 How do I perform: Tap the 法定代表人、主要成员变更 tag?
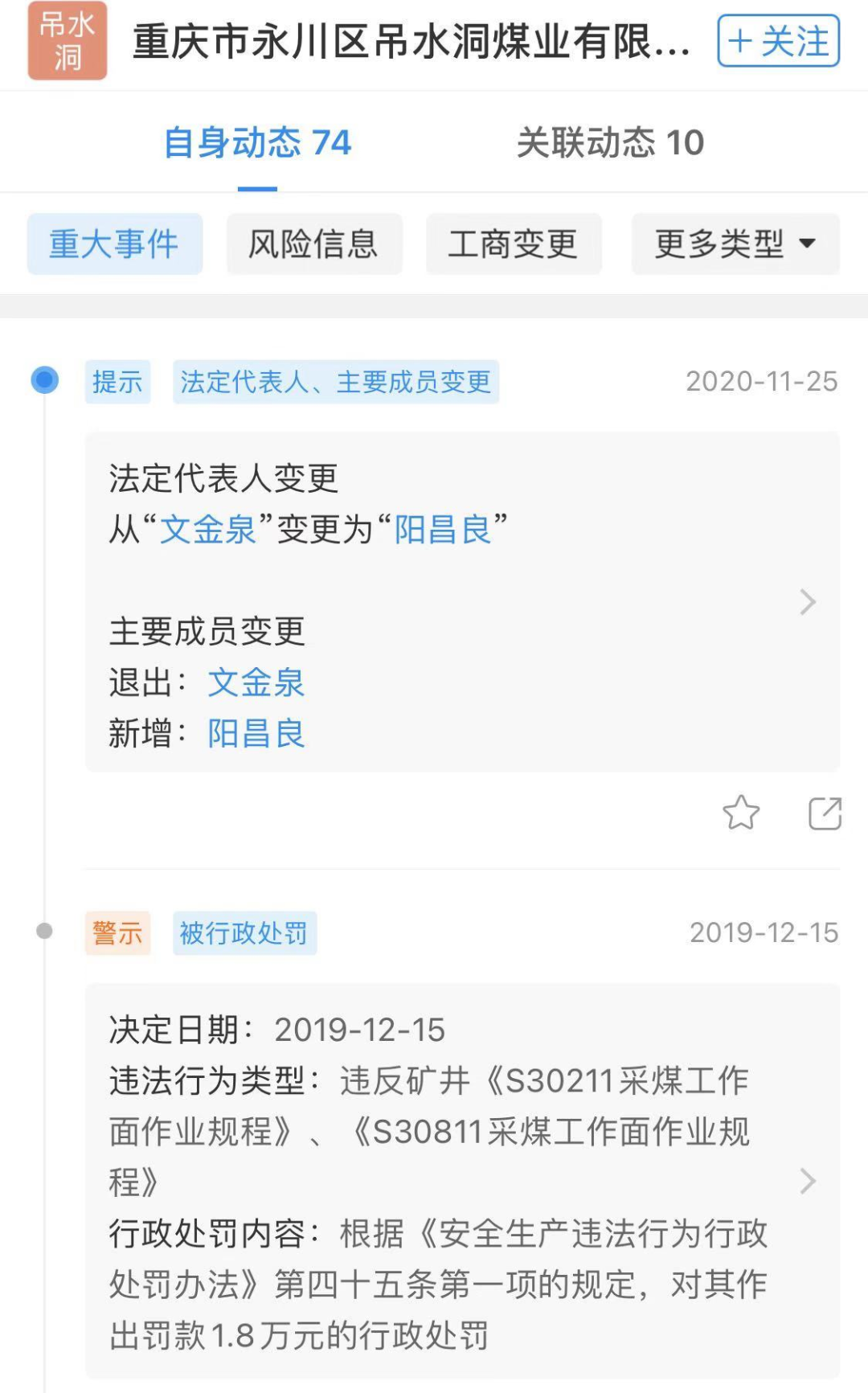(x=336, y=382)
